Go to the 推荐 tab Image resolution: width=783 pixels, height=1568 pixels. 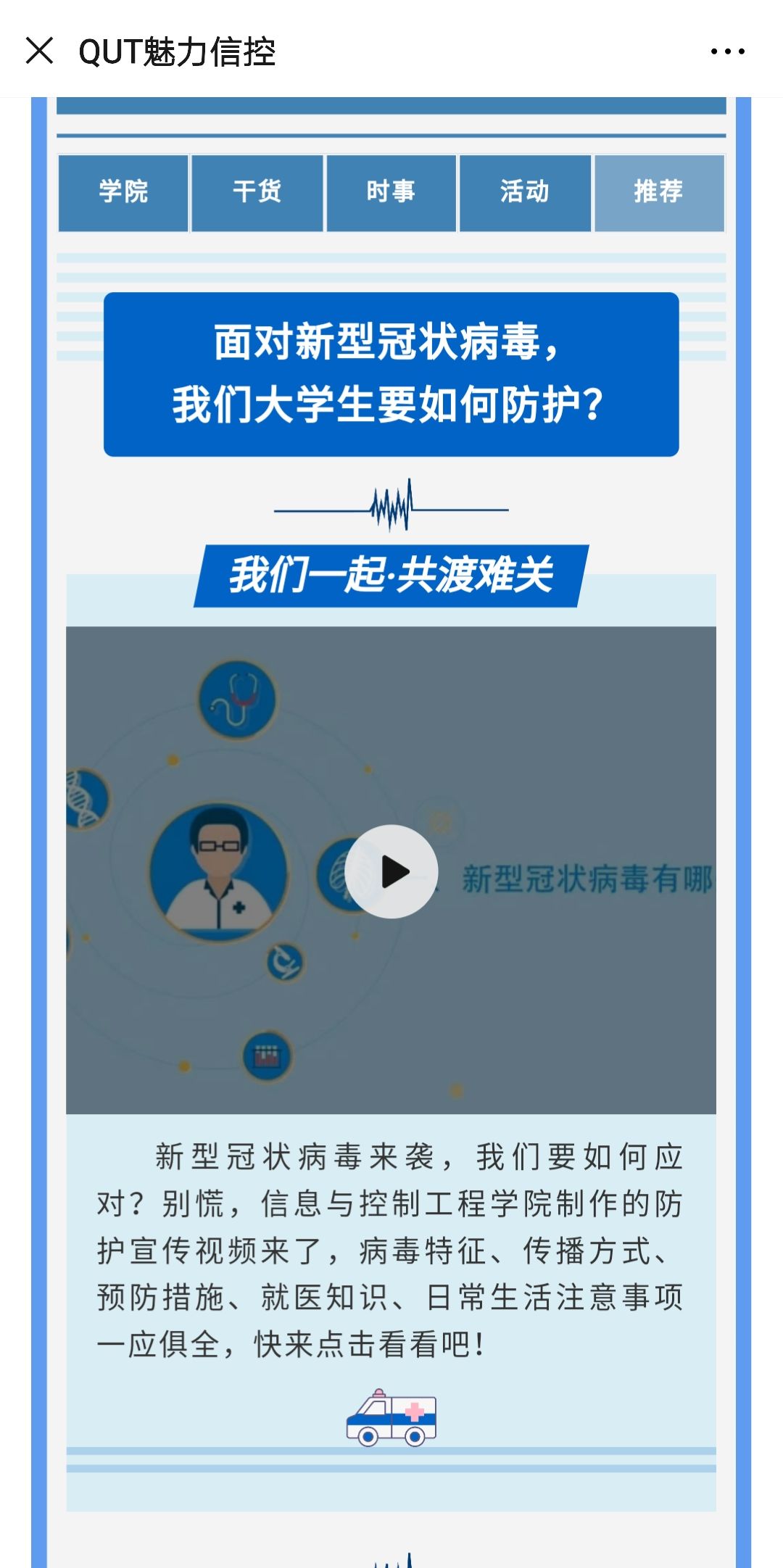click(659, 192)
